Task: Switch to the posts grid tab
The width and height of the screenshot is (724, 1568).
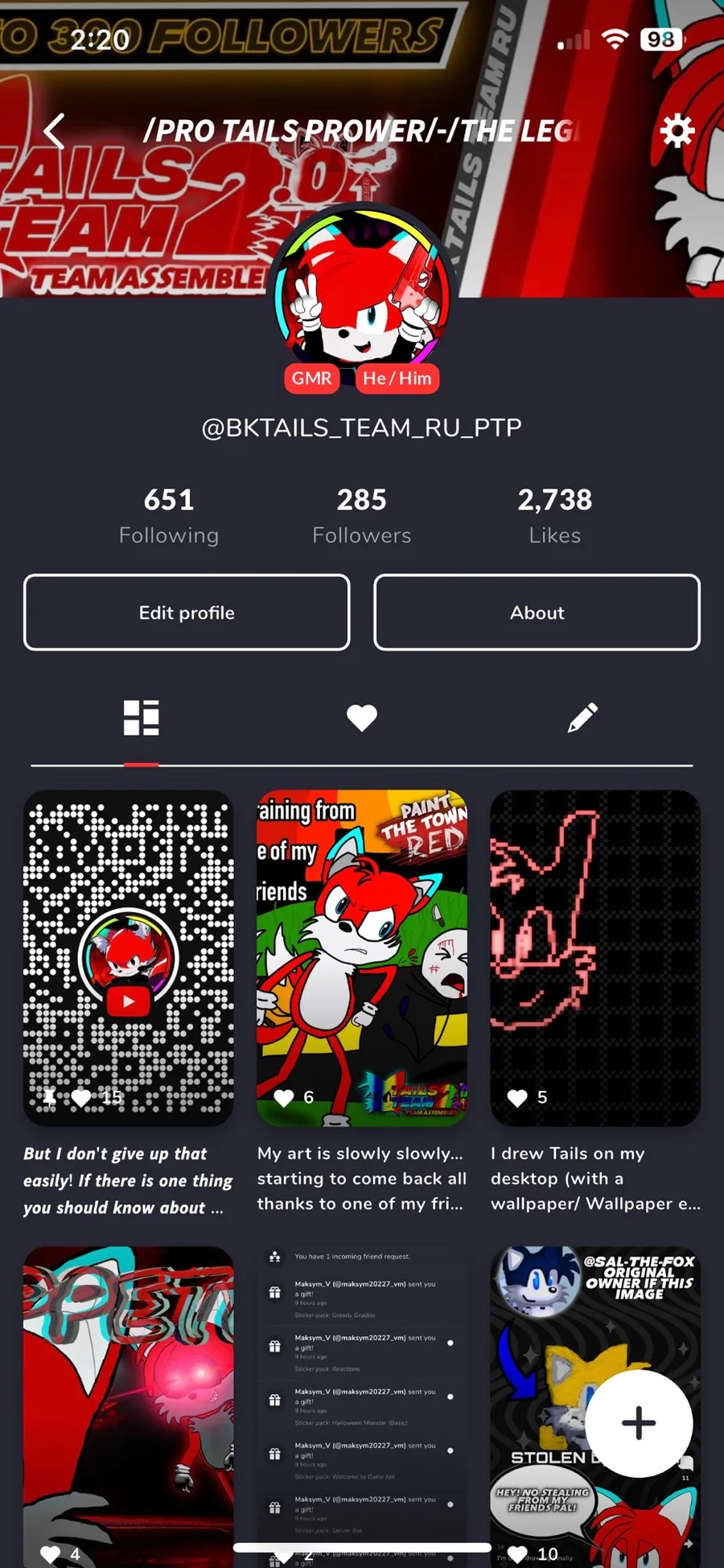Action: (x=141, y=717)
